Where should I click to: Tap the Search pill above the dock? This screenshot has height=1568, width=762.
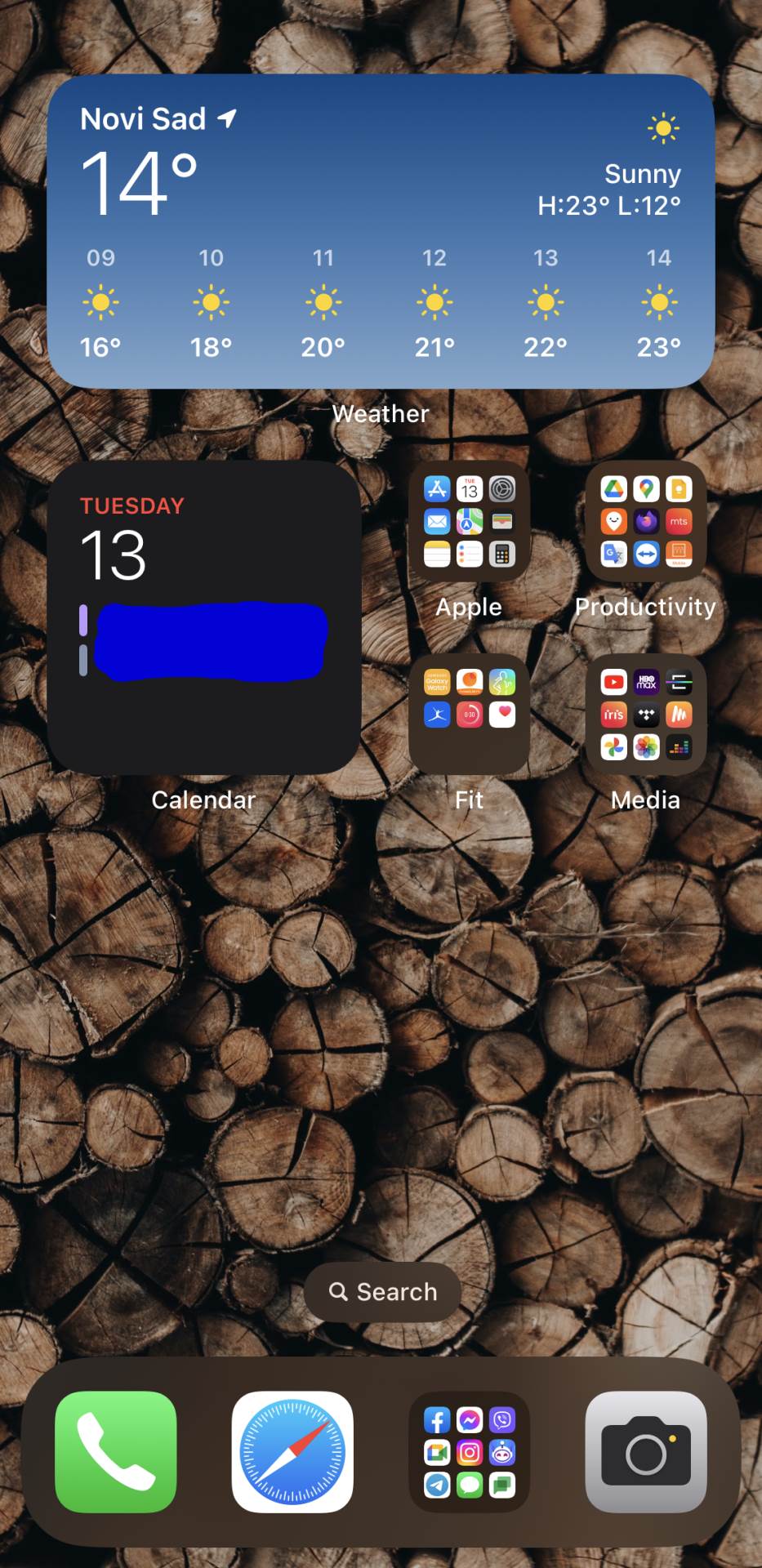[382, 1292]
